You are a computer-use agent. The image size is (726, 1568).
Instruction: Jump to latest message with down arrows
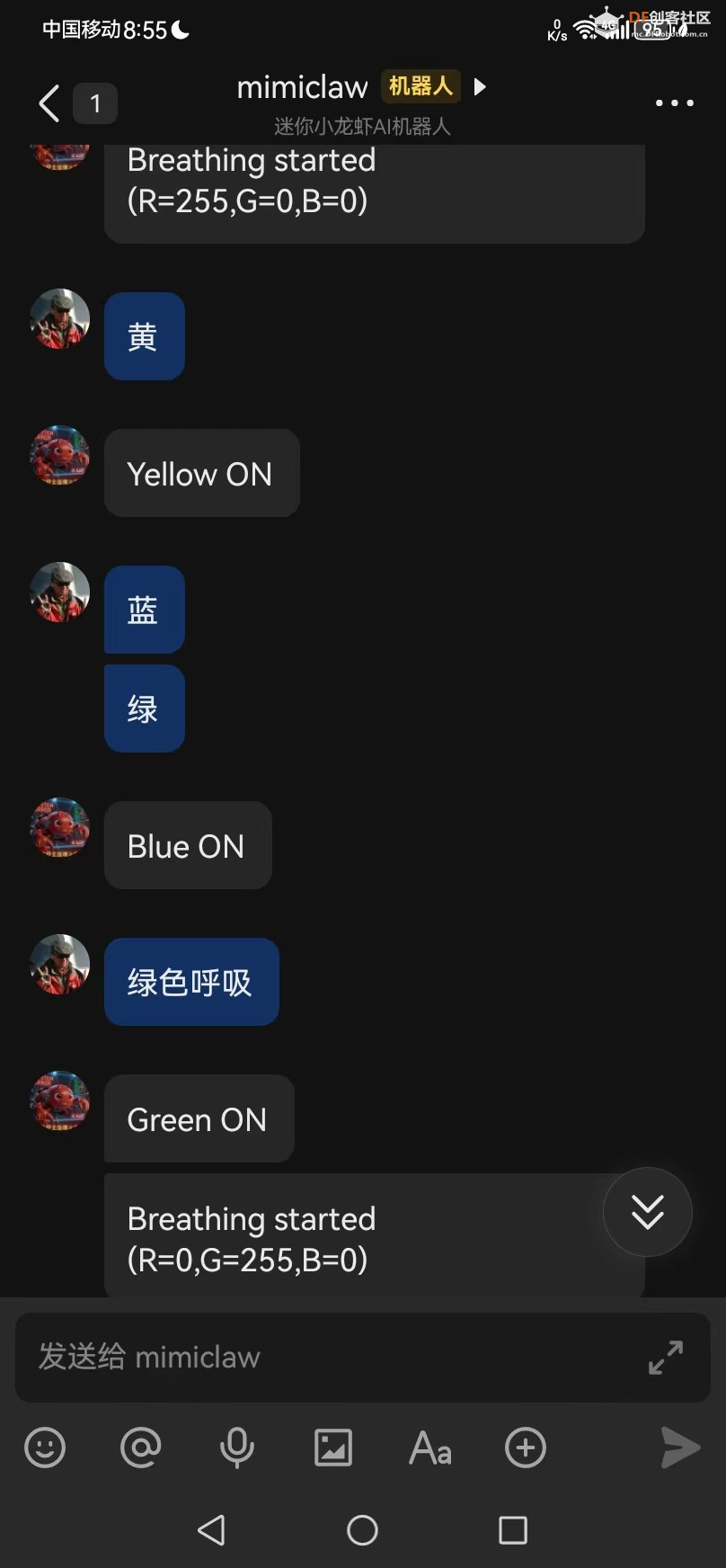pos(647,1212)
